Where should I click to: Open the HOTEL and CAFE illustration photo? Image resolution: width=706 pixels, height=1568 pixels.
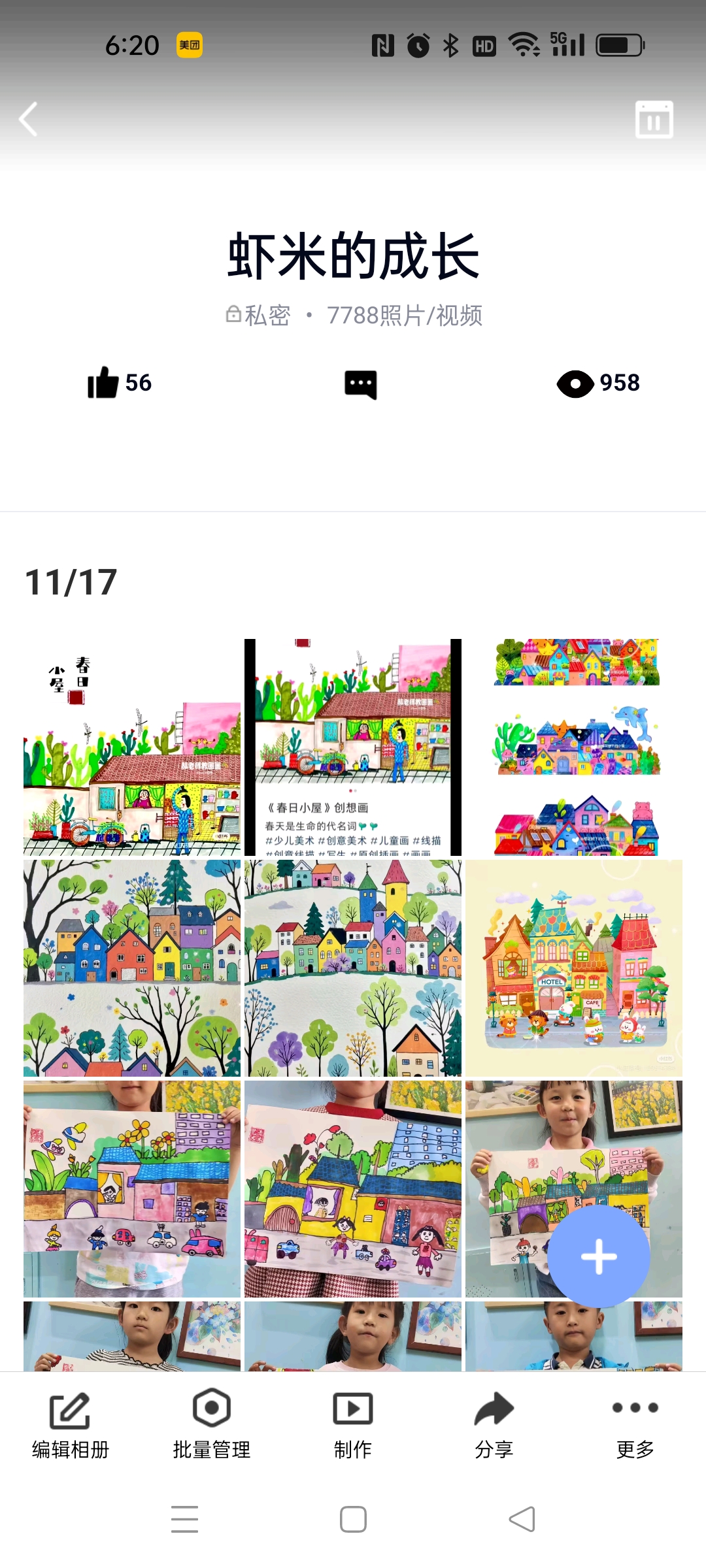[x=574, y=968]
